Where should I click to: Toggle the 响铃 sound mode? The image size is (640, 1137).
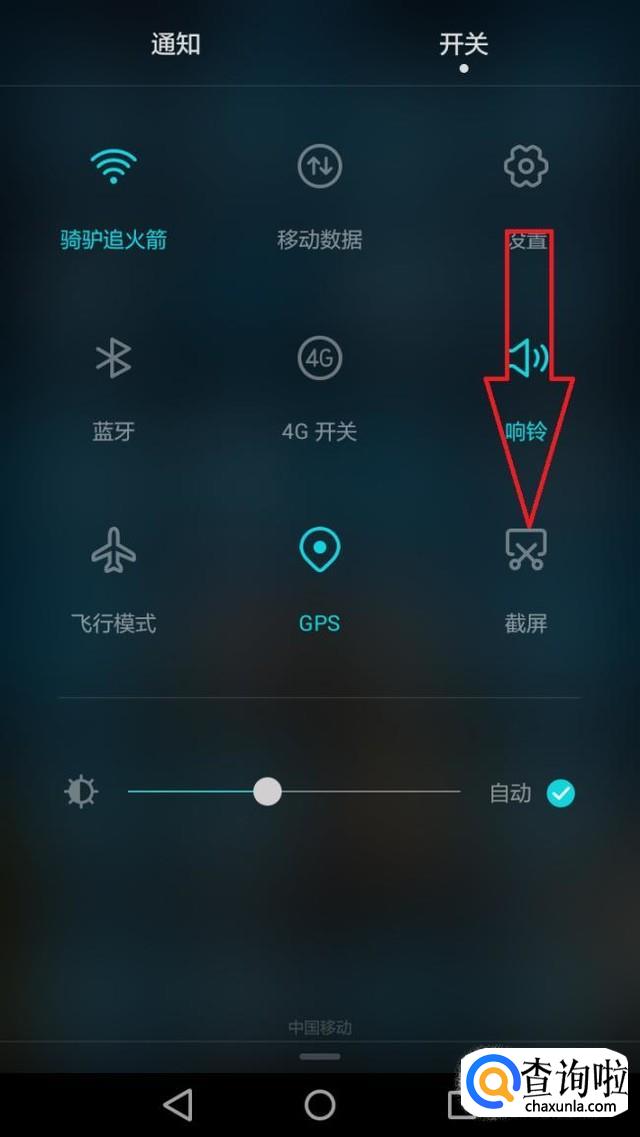point(528,358)
